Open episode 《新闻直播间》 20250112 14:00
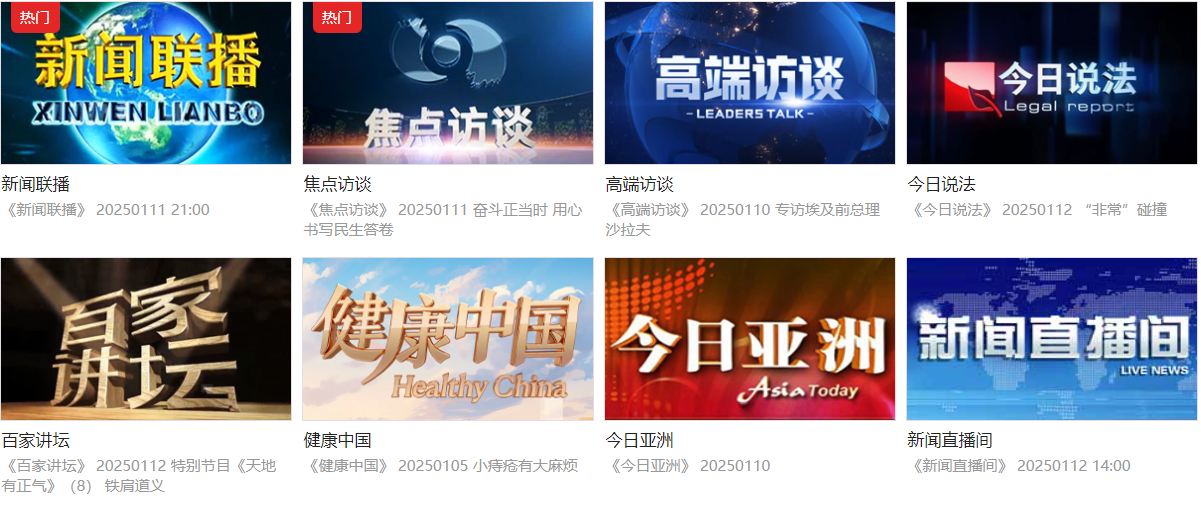 click(x=1019, y=466)
